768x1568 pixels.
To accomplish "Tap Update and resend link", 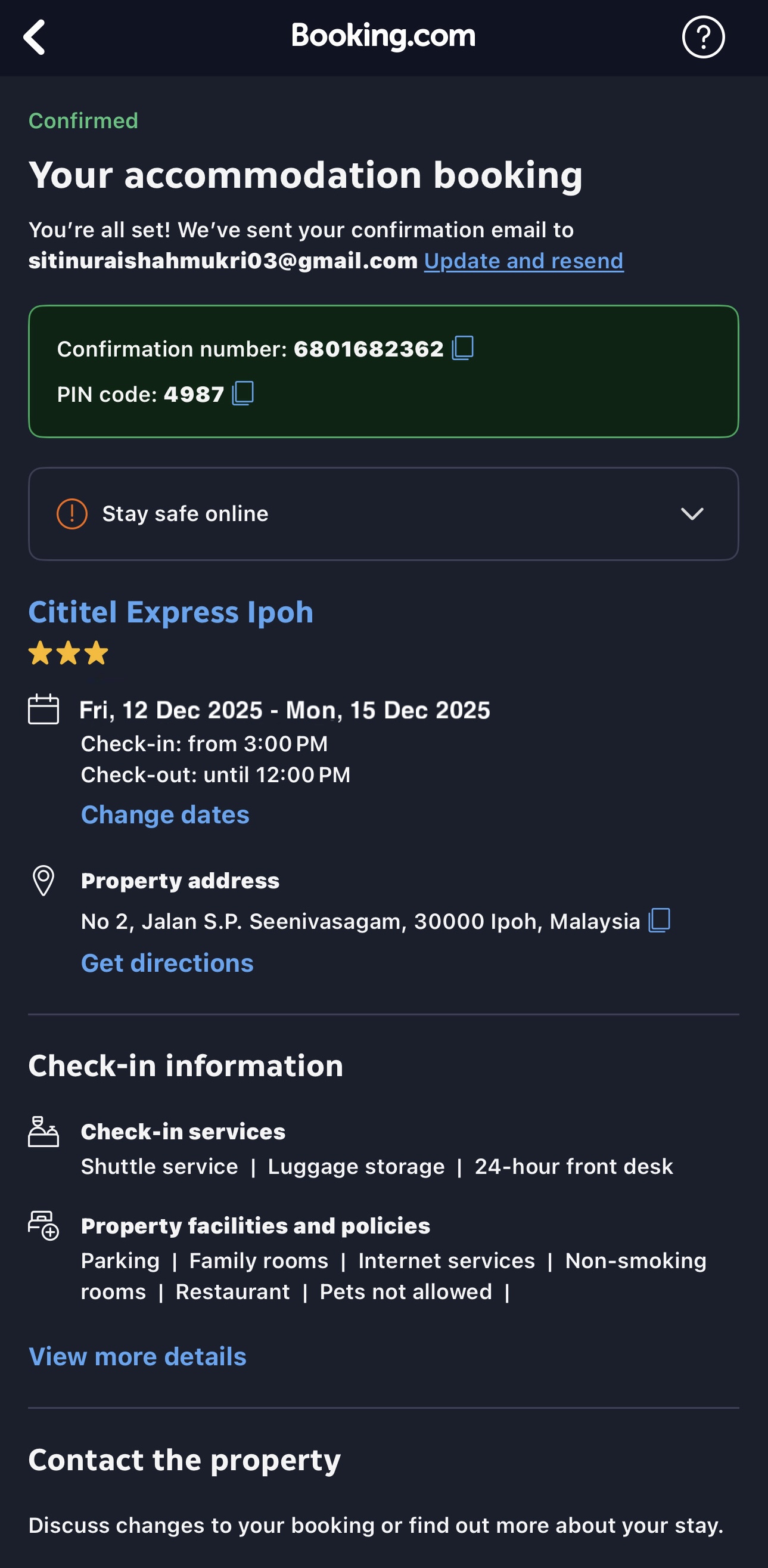I will coord(523,261).
